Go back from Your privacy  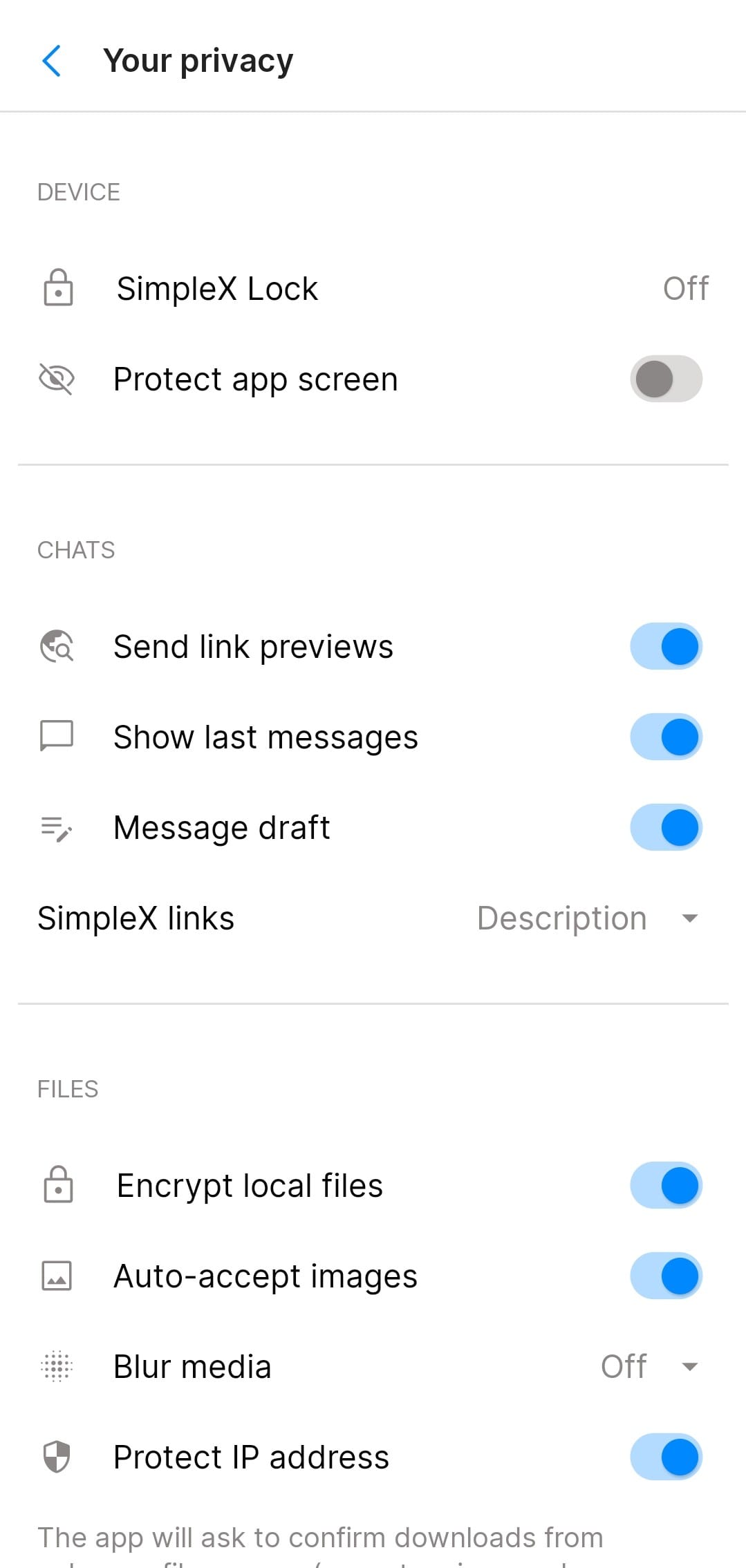(52, 61)
